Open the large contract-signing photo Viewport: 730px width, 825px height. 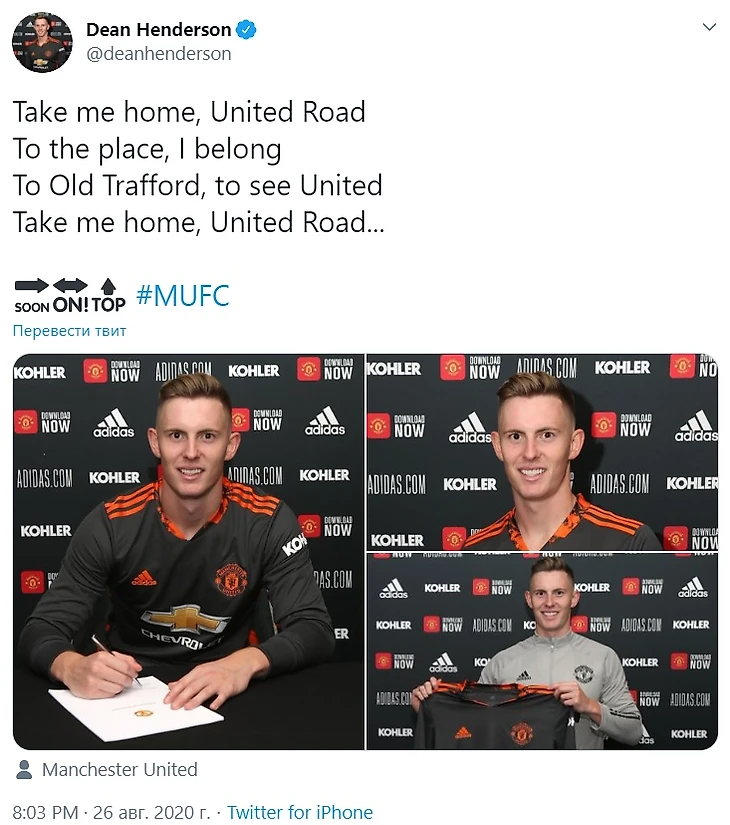(x=188, y=550)
